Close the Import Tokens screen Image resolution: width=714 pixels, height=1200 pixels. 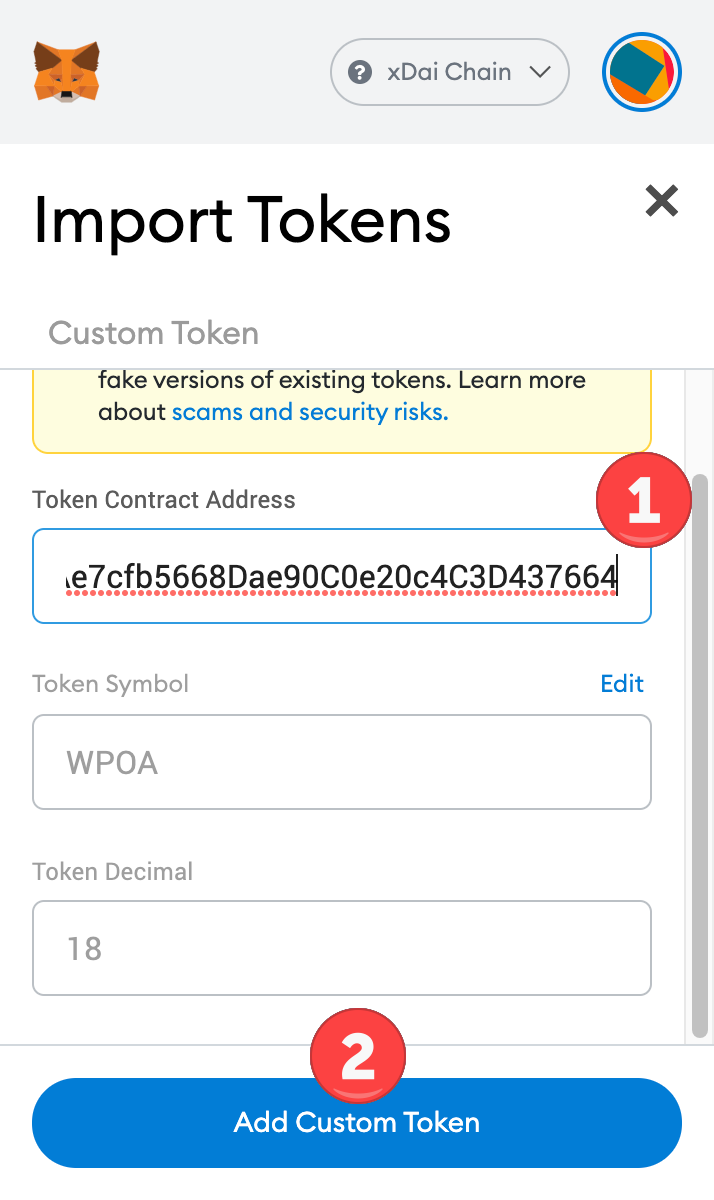[x=661, y=201]
